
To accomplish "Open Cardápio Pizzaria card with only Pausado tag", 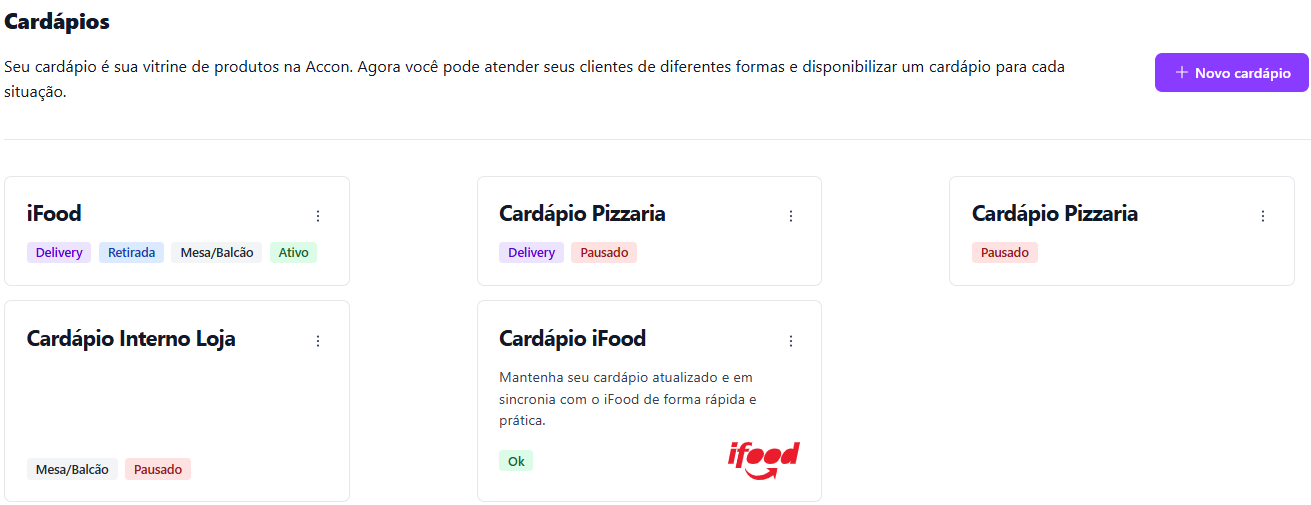I will click(1054, 214).
